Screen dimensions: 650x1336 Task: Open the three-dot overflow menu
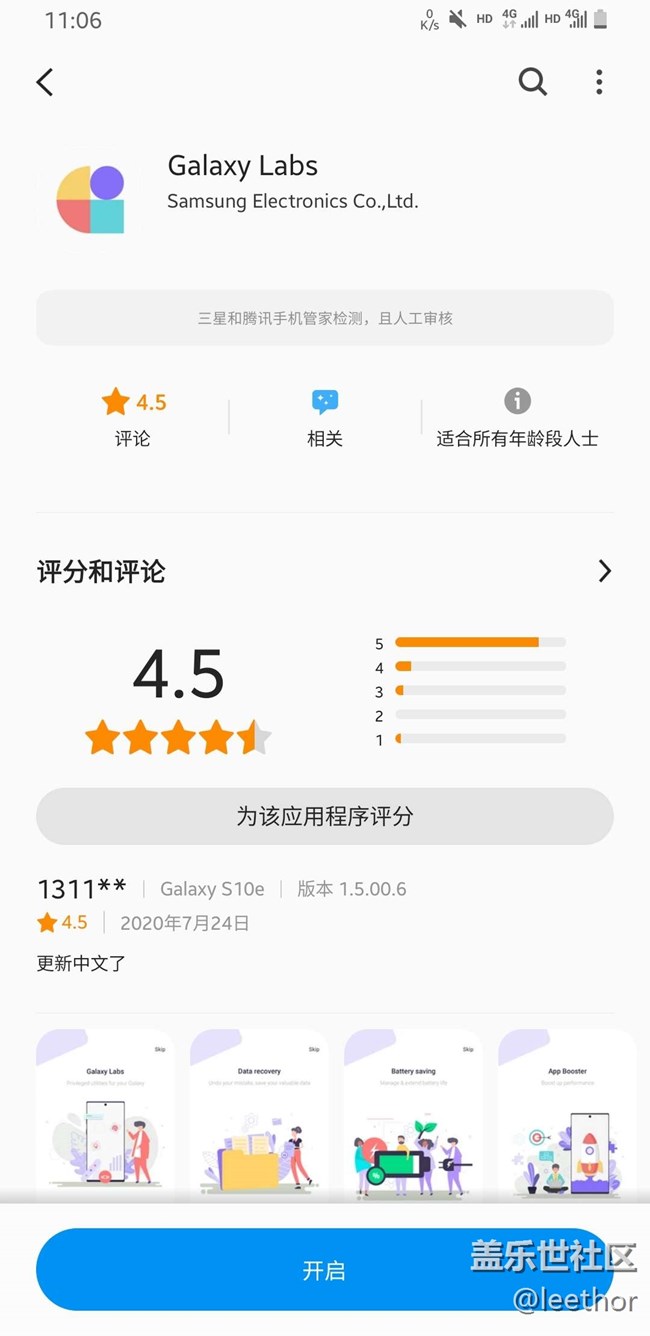pyautogui.click(x=599, y=82)
